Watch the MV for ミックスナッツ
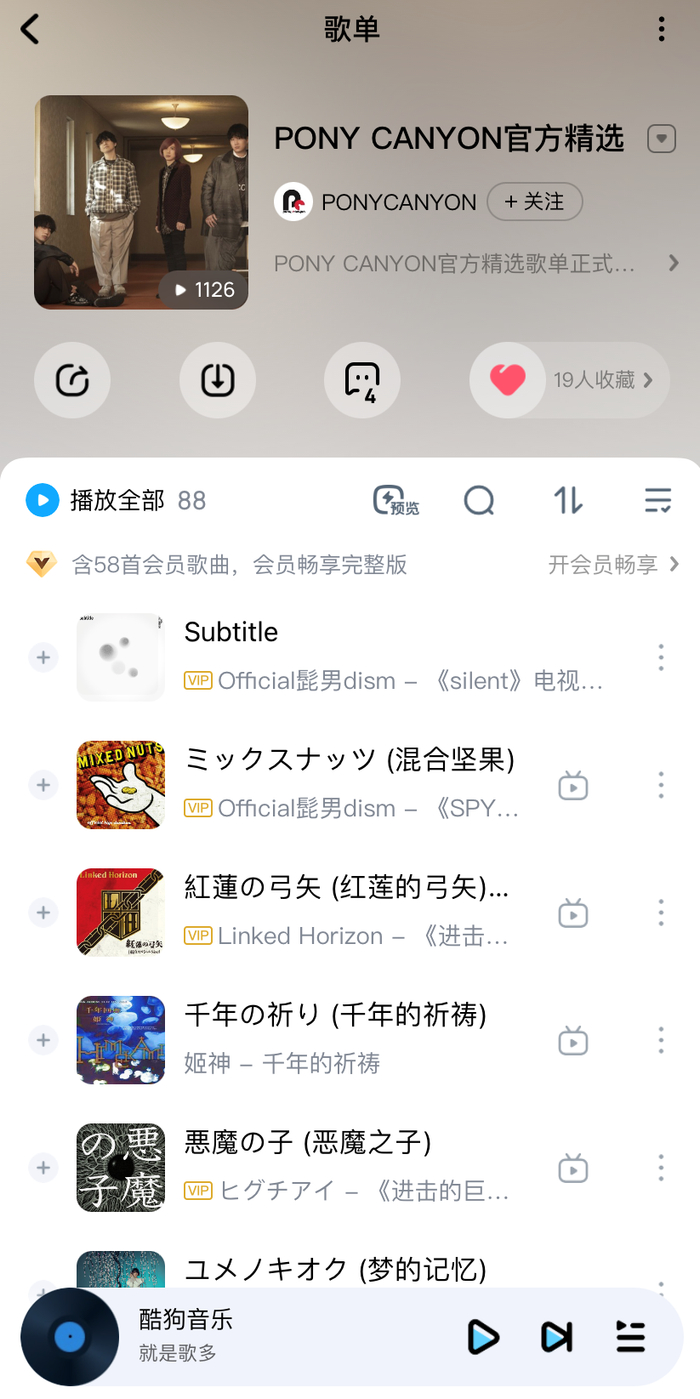The image size is (700, 1399). point(573,785)
